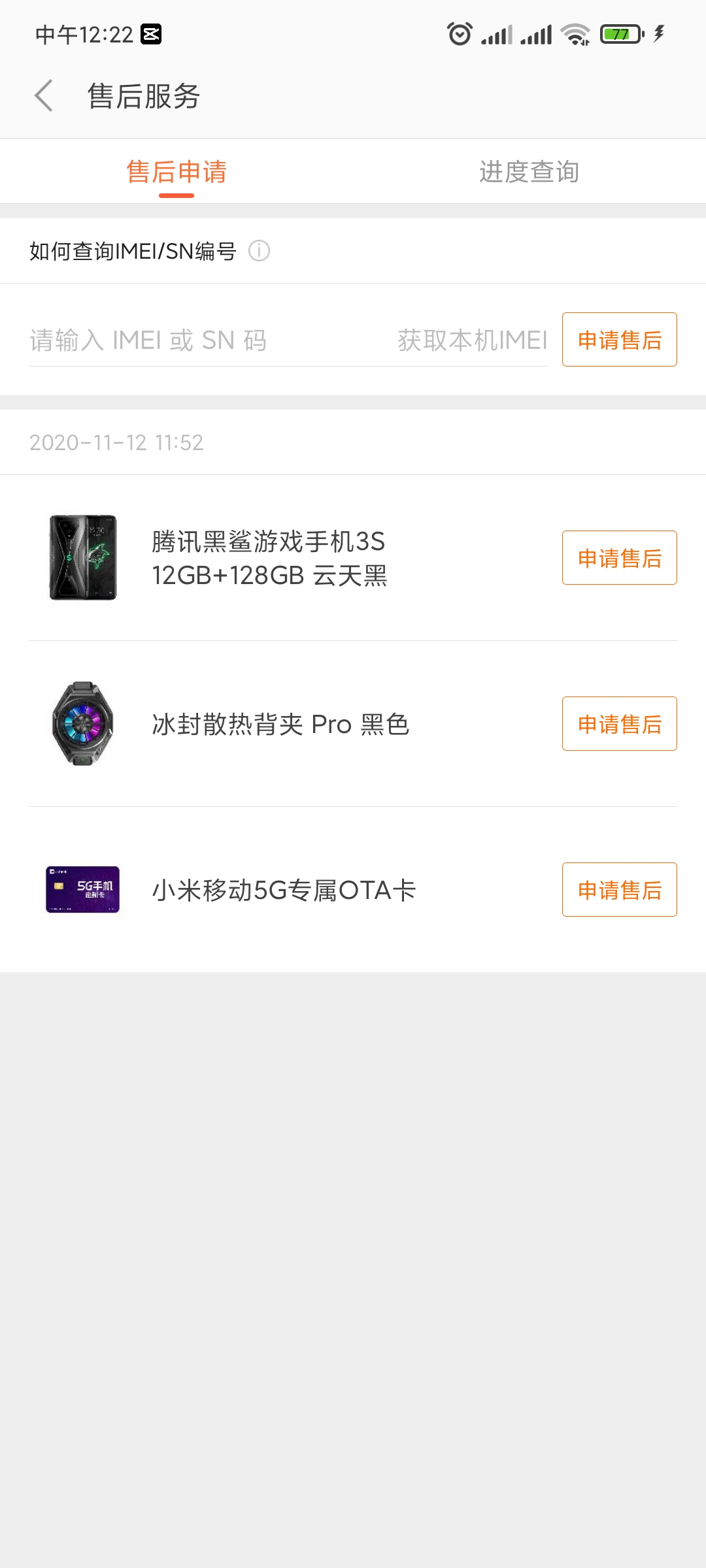Apply for after-sales on 小米移动5G专属OTA卡

[x=619, y=890]
